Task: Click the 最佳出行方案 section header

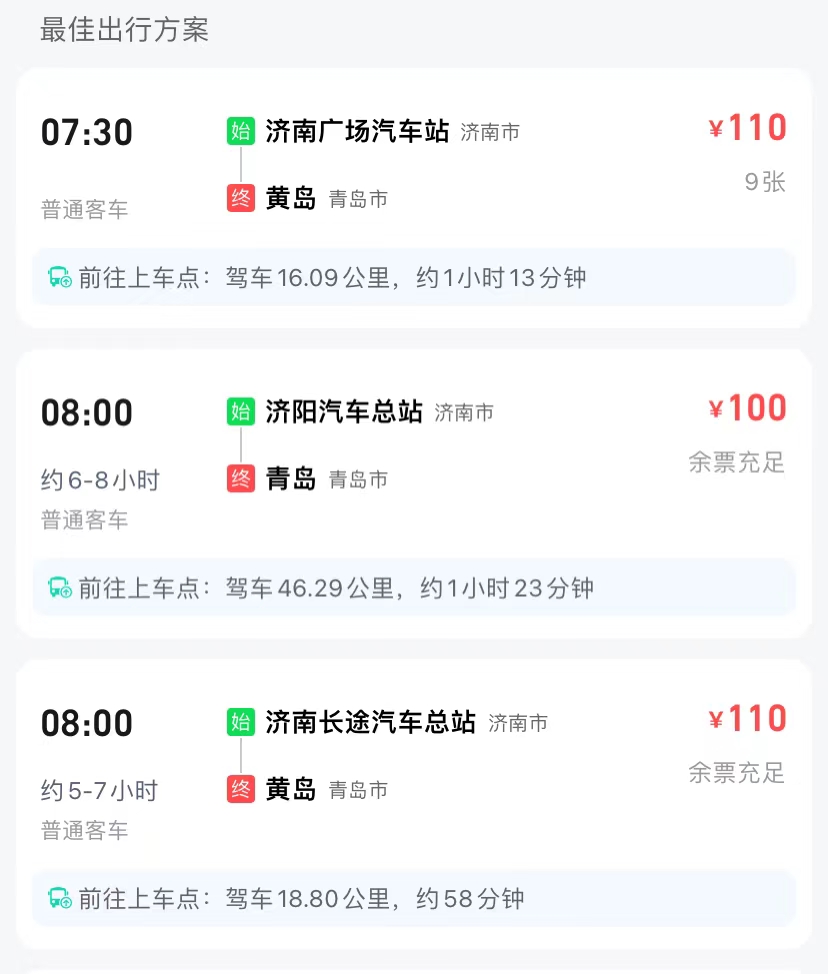Action: tap(123, 30)
